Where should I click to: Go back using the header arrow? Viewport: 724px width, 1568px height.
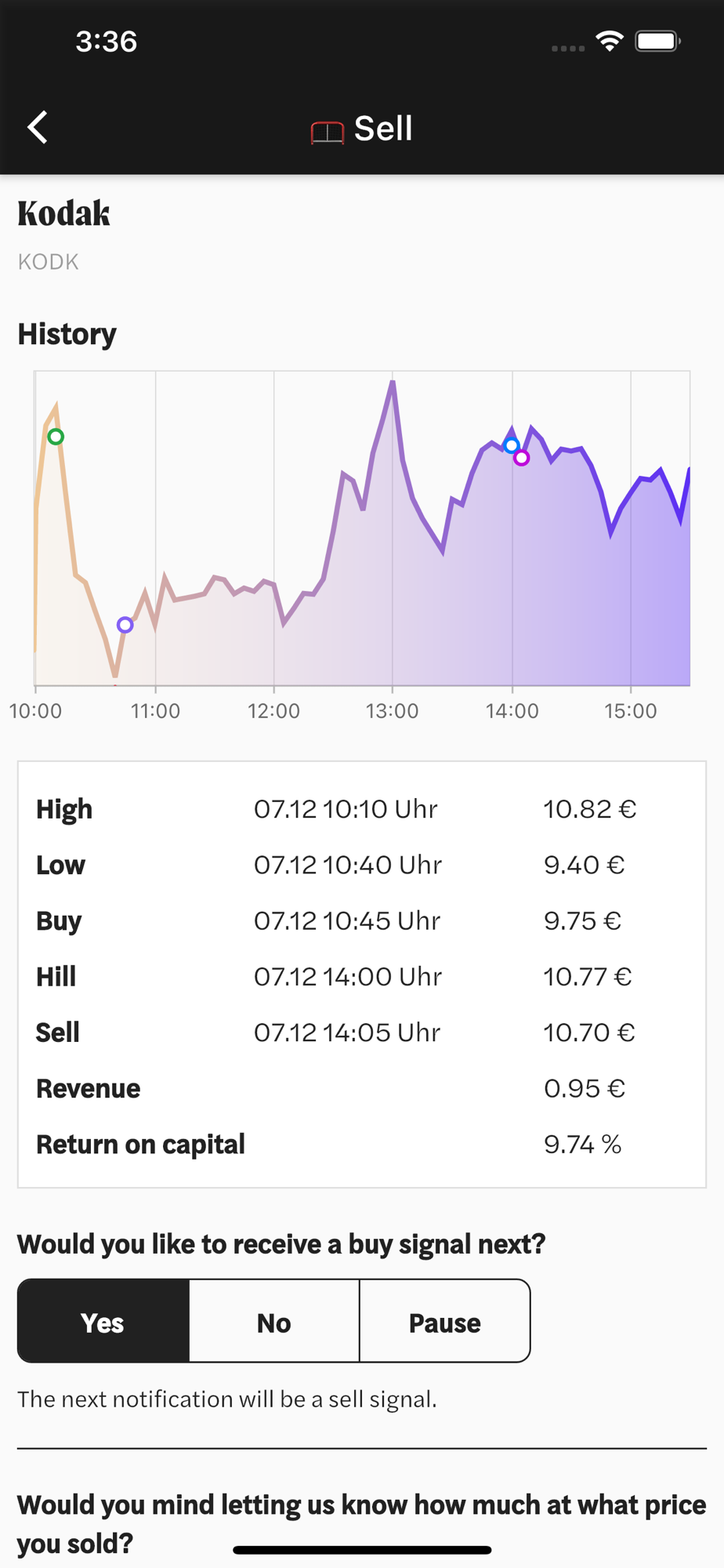tap(38, 127)
